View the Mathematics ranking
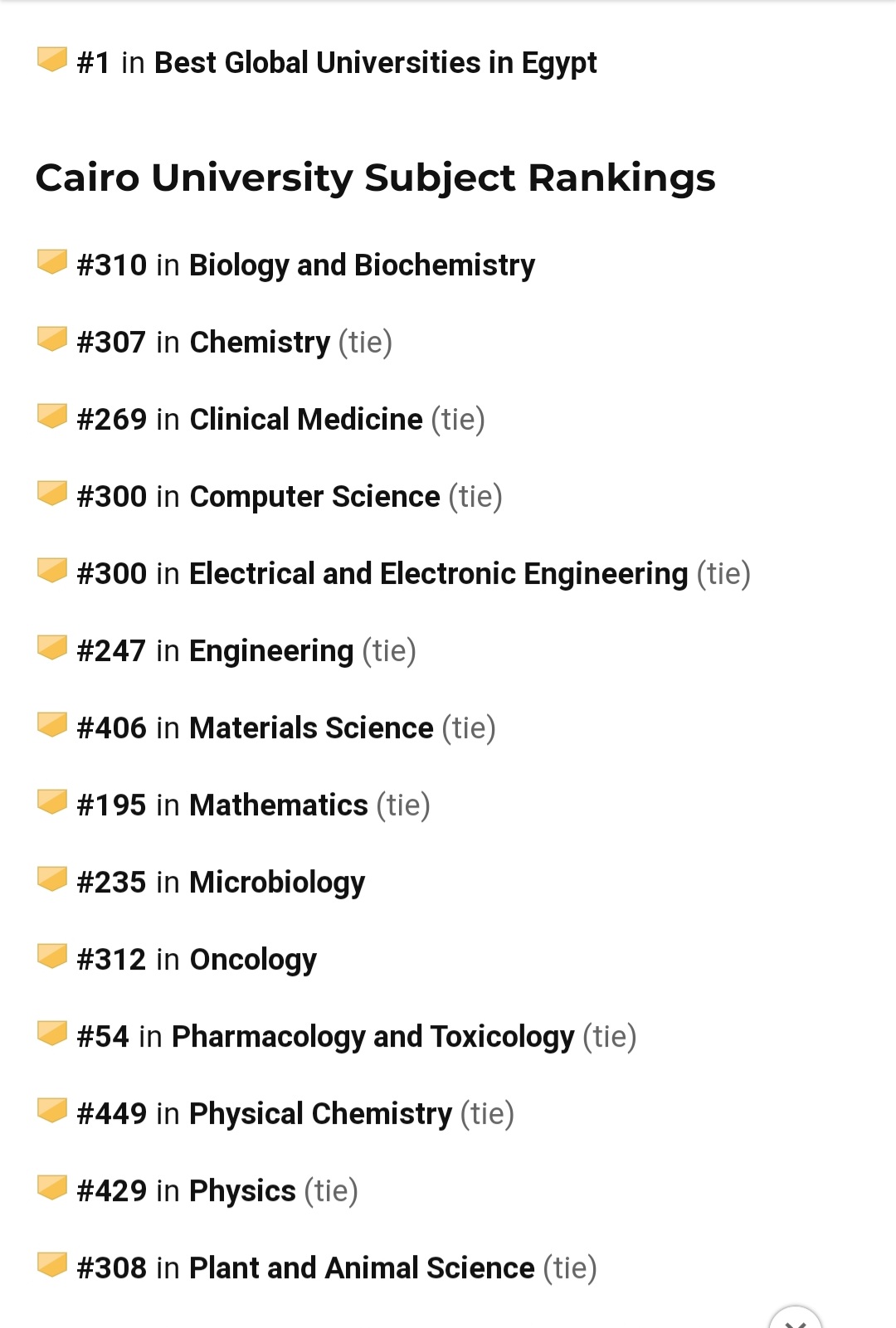Image resolution: width=896 pixels, height=1328 pixels. 279,805
